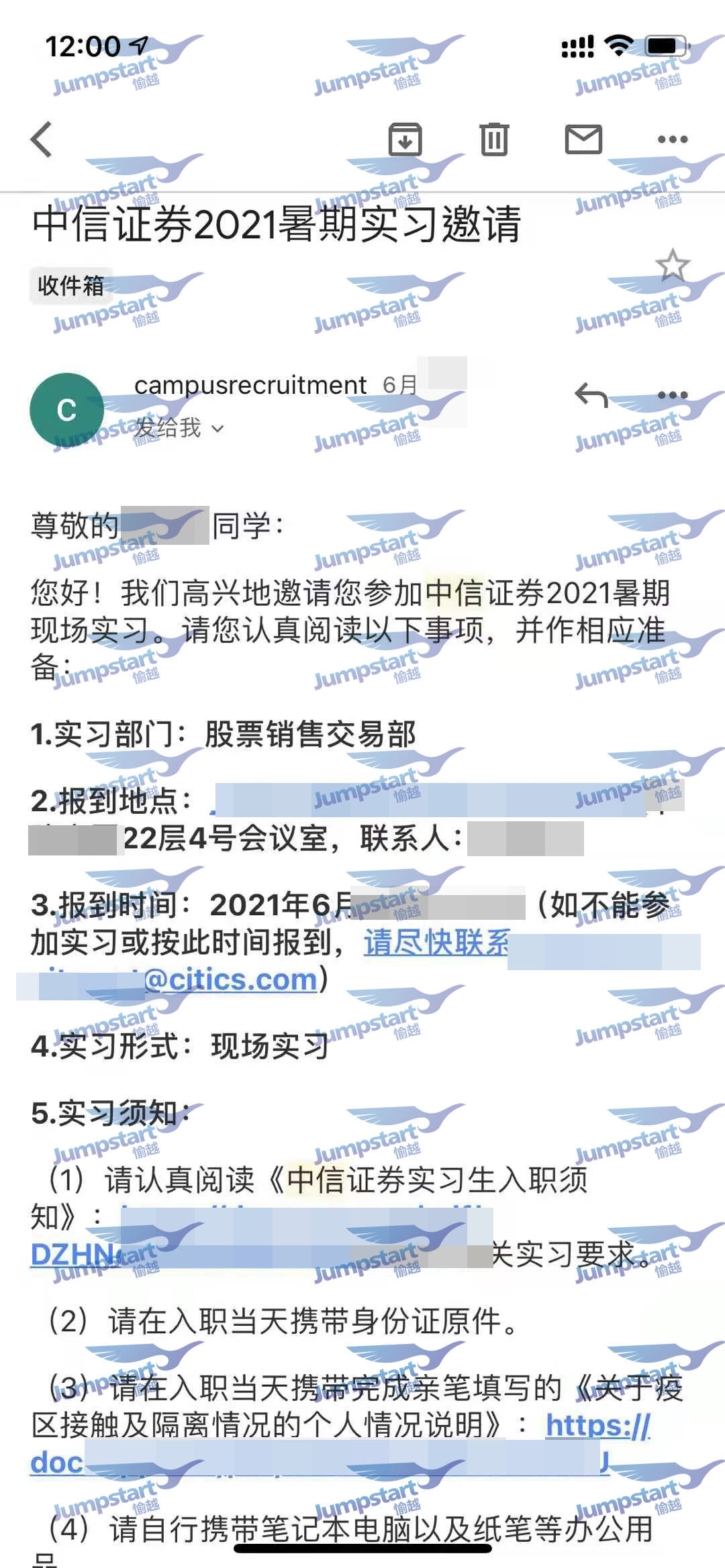Viewport: 725px width, 1568px height.
Task: Archive this email
Action: tap(405, 140)
